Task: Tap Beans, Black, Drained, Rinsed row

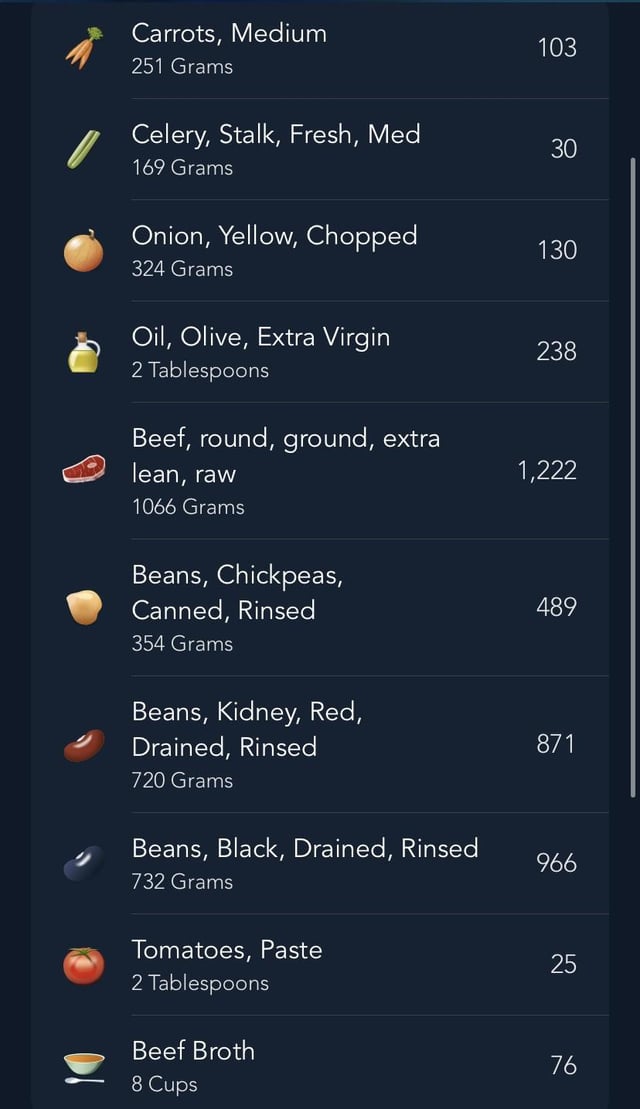Action: [x=320, y=863]
